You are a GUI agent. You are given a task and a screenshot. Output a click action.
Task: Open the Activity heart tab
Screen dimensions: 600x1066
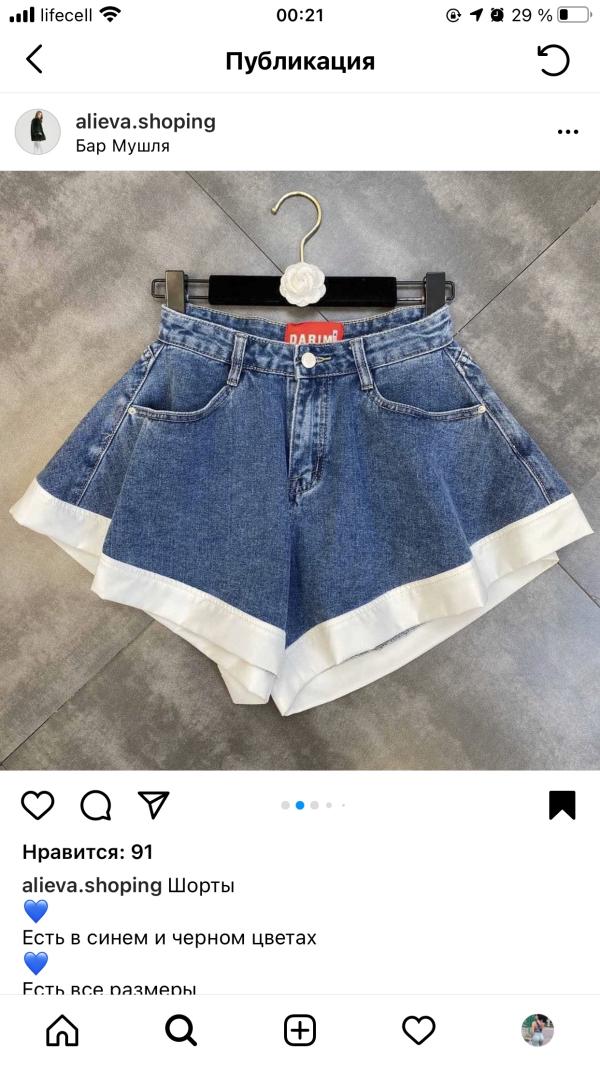(419, 1030)
